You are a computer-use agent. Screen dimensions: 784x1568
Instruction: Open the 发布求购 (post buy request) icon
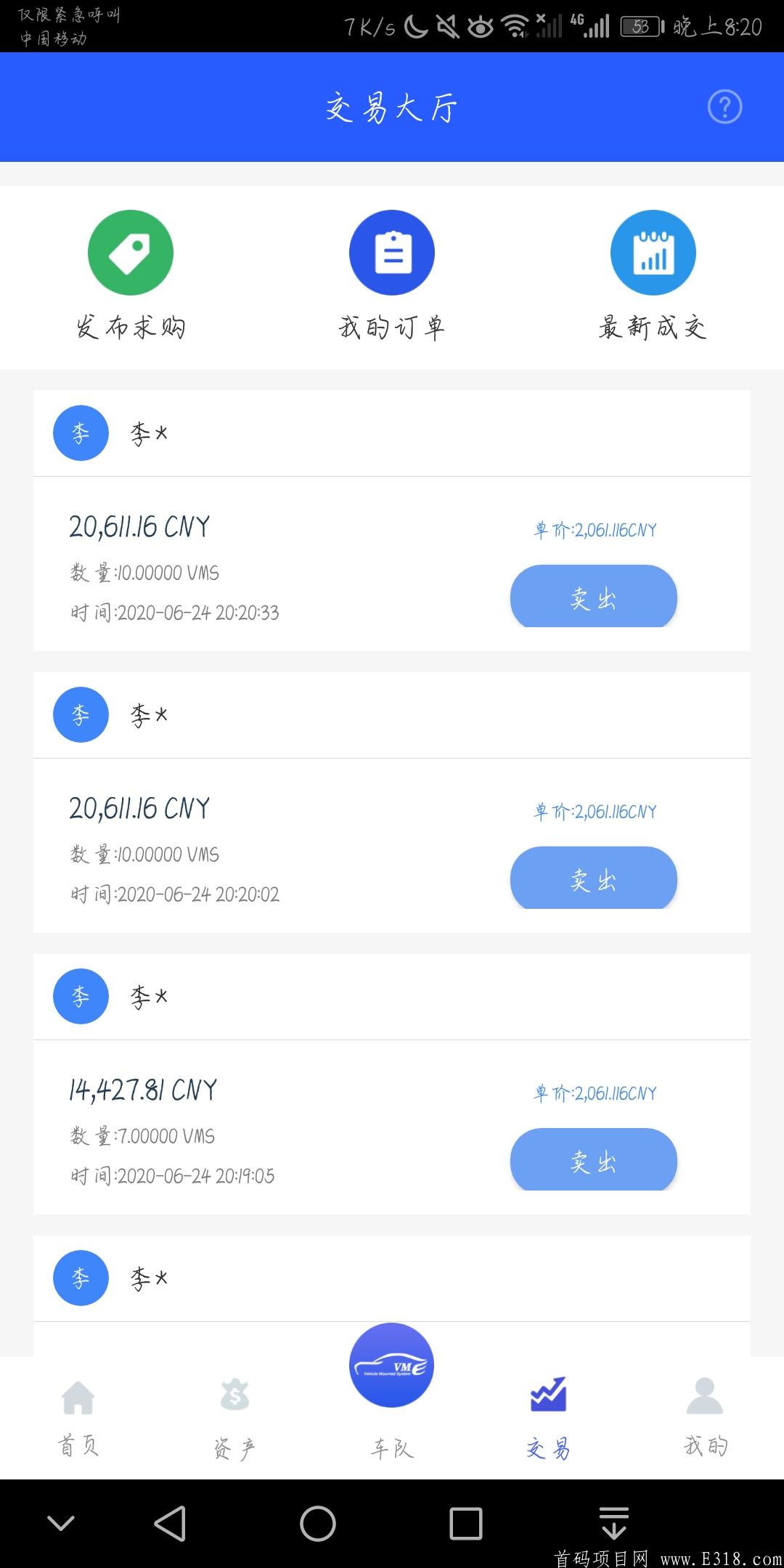(x=131, y=252)
